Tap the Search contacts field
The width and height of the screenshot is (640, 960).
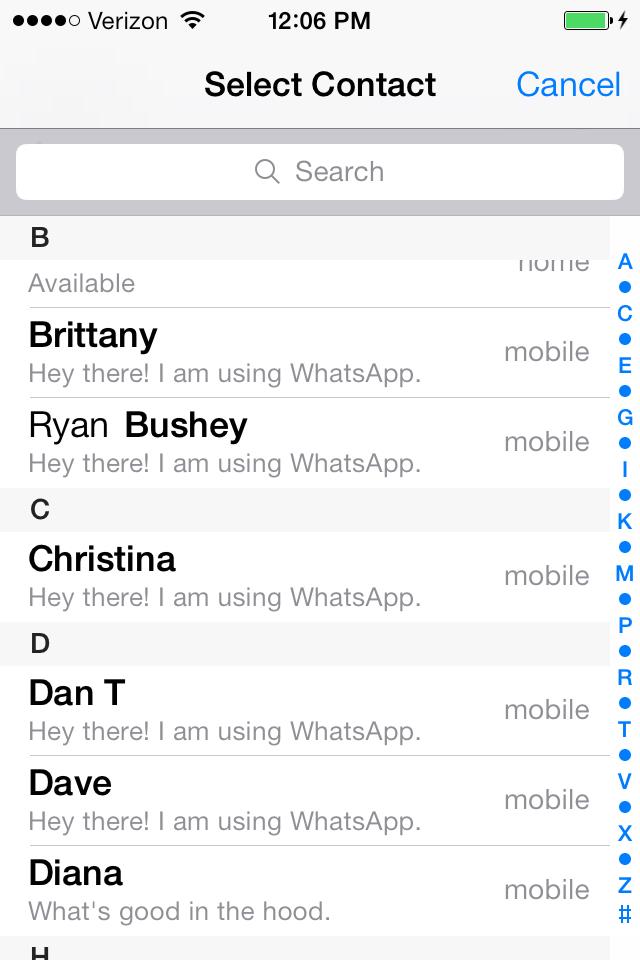[320, 172]
